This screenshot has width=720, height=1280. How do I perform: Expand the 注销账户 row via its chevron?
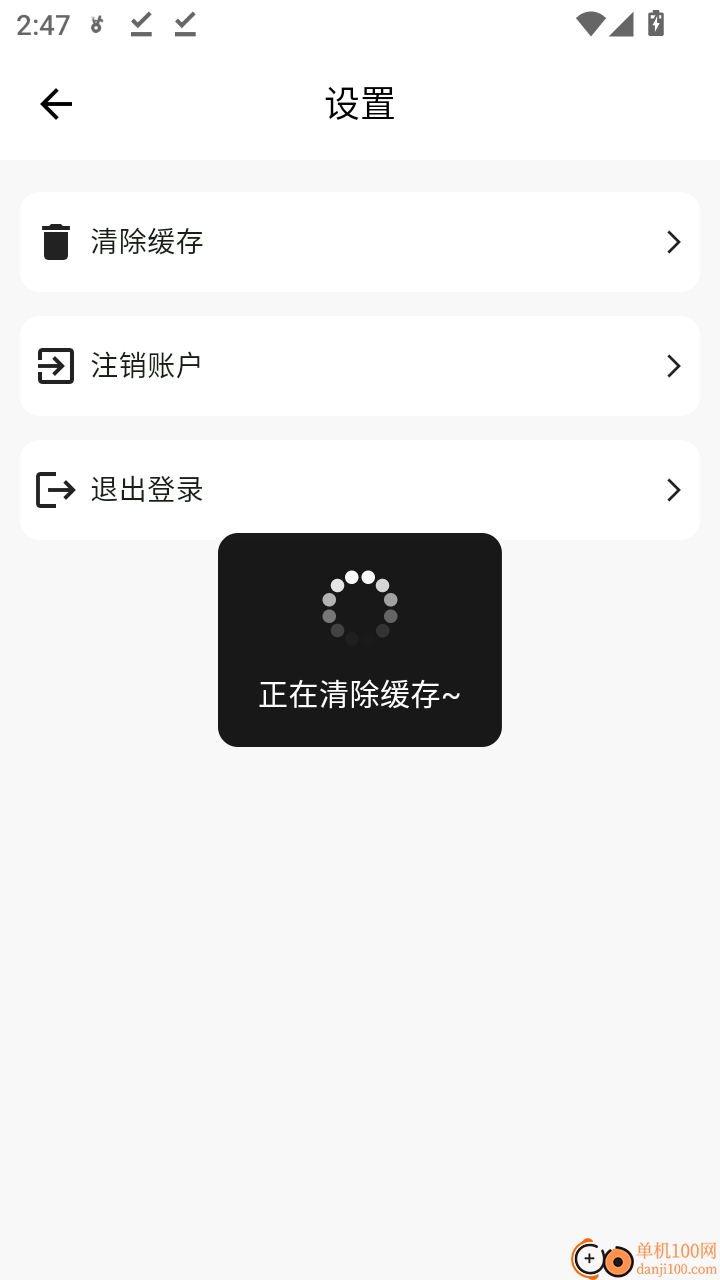tap(673, 365)
